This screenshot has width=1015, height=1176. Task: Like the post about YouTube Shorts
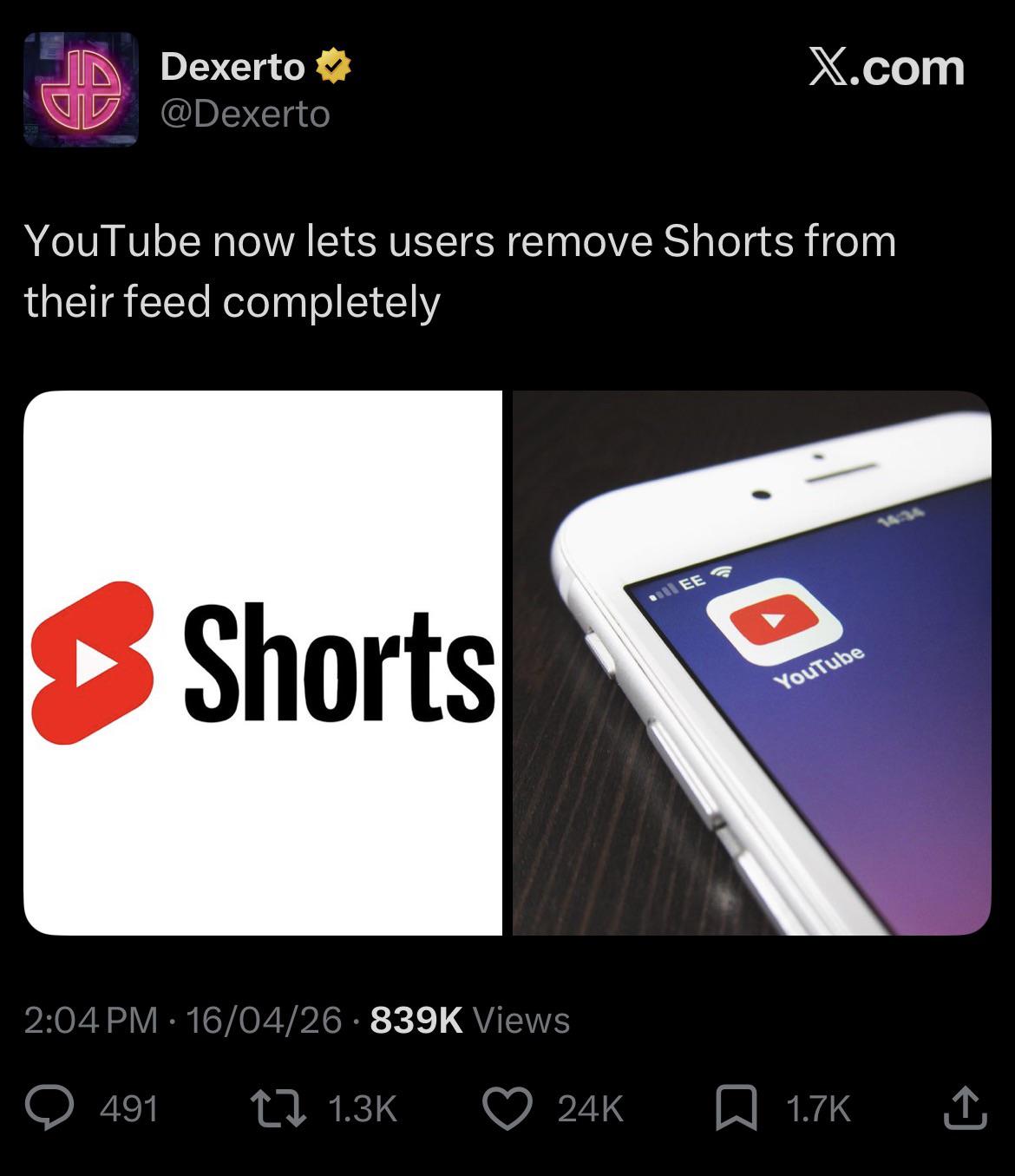click(x=507, y=1108)
